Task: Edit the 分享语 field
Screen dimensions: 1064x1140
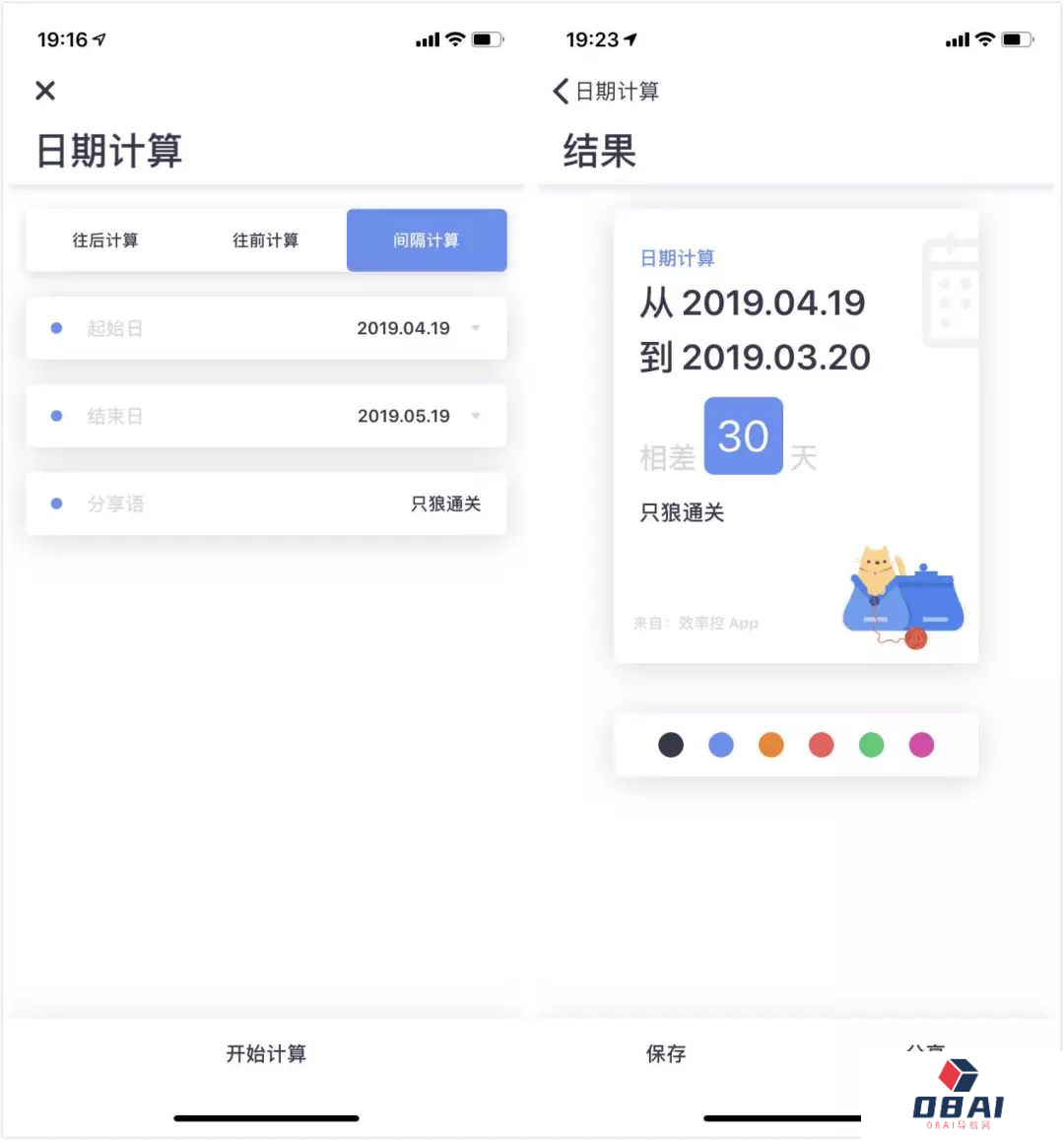Action: point(266,503)
